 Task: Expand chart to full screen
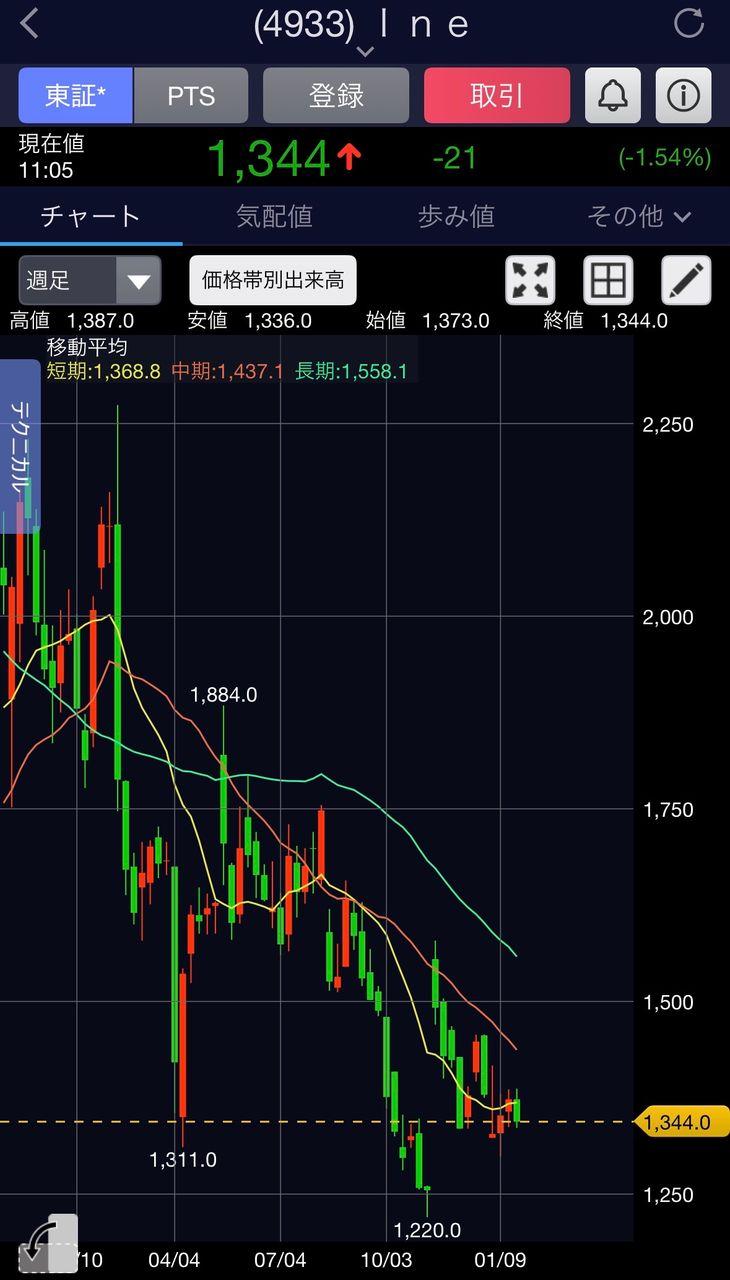coord(530,280)
